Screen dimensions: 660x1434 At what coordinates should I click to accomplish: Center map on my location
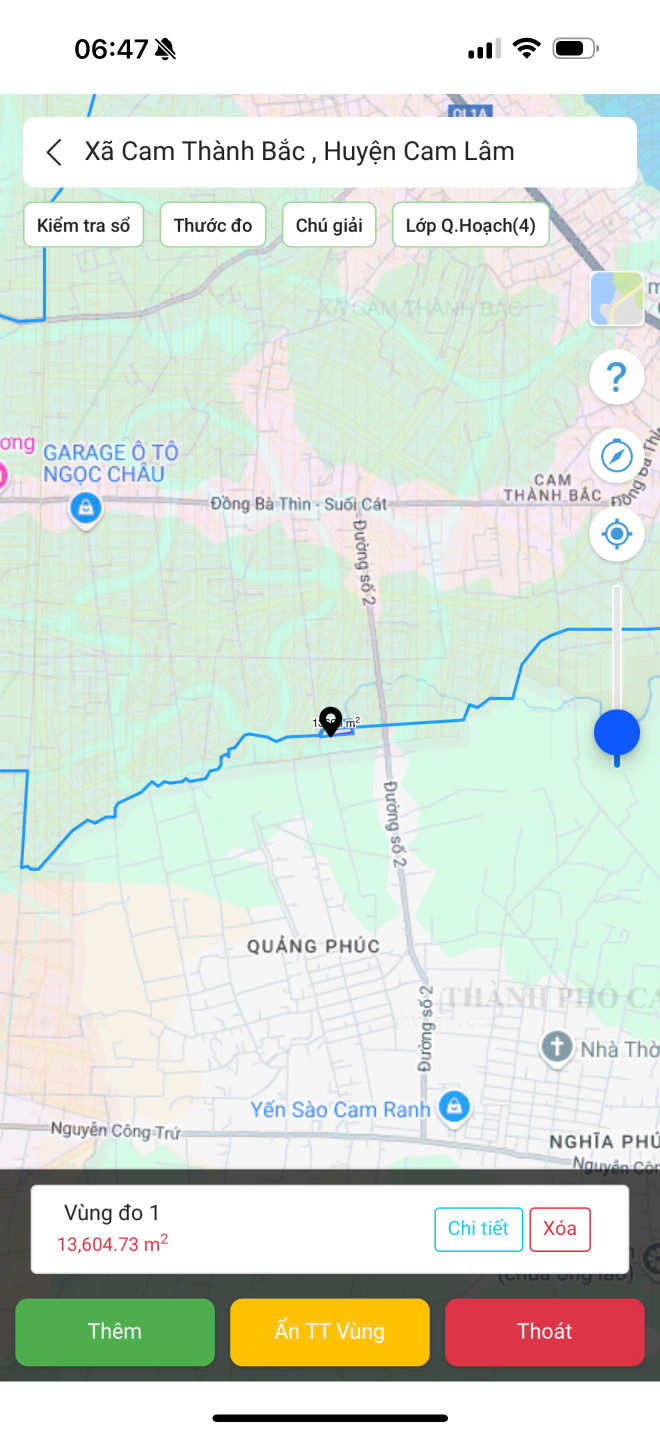(617, 534)
